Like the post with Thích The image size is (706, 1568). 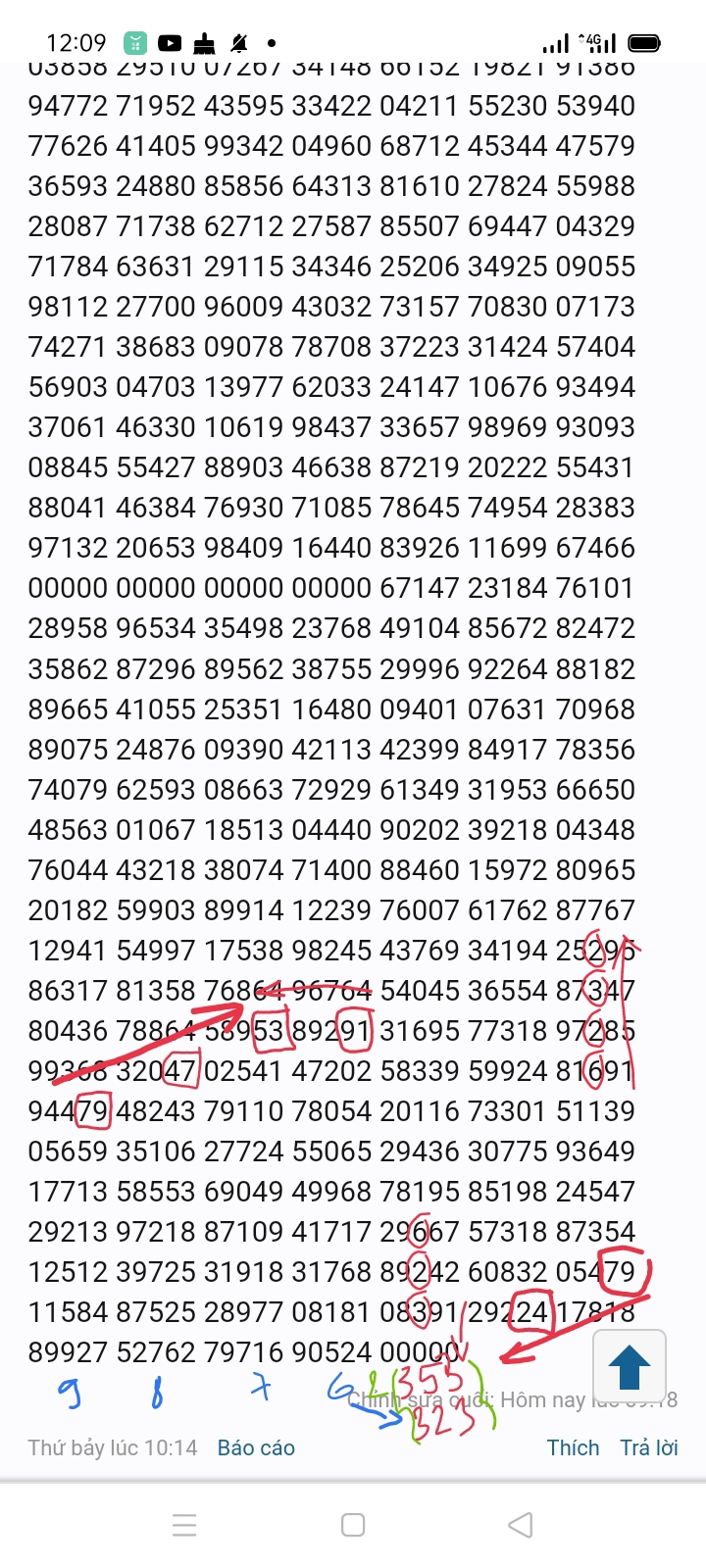(x=573, y=1448)
